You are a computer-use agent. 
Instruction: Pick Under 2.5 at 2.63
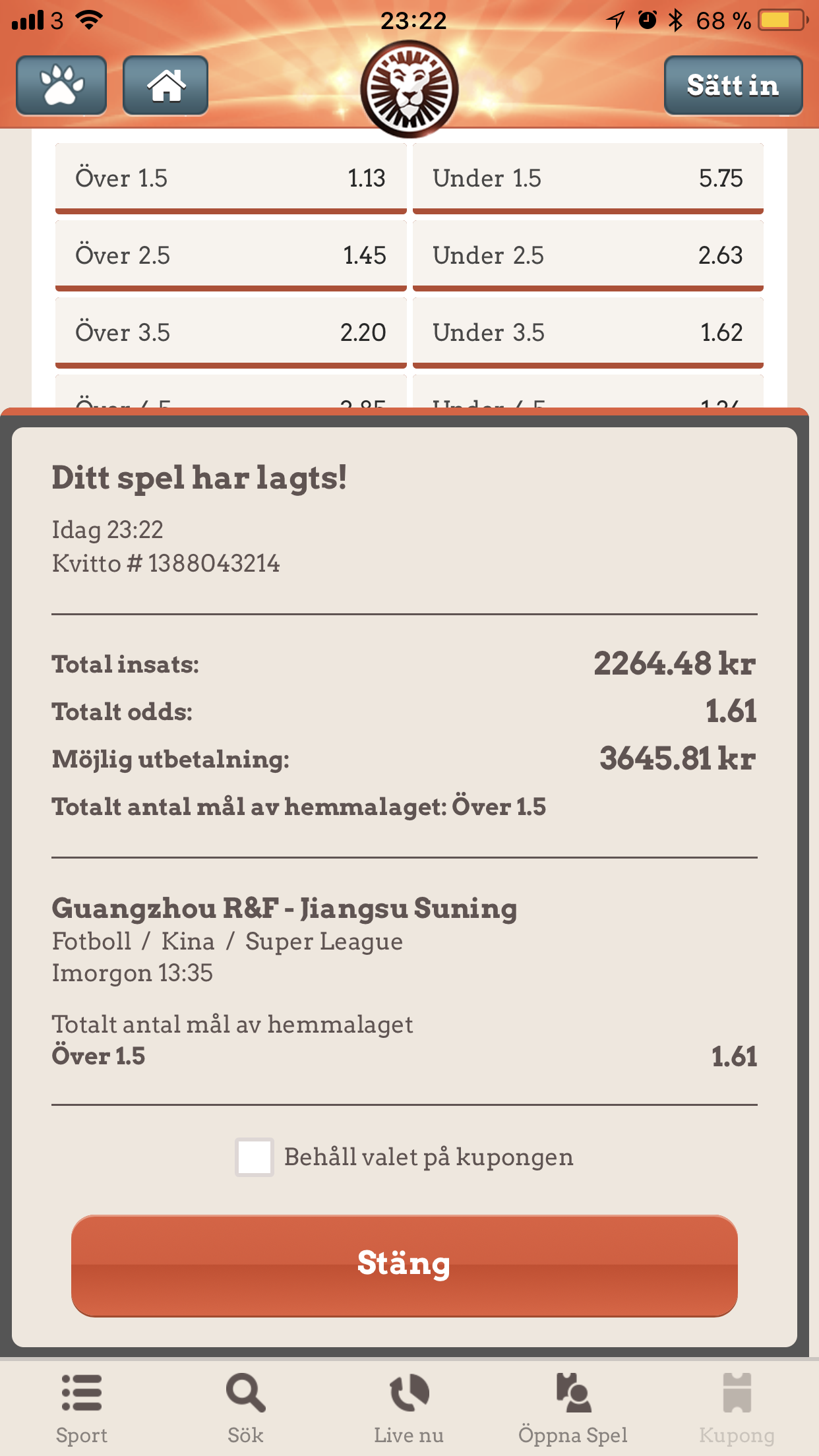(588, 256)
